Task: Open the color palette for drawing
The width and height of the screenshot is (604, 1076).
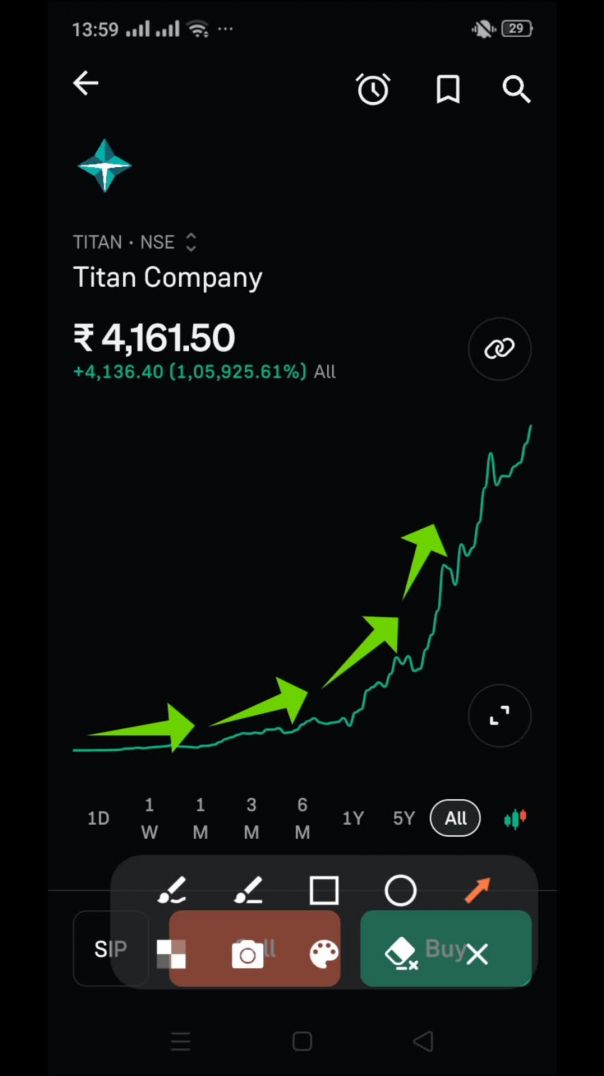Action: coord(324,954)
